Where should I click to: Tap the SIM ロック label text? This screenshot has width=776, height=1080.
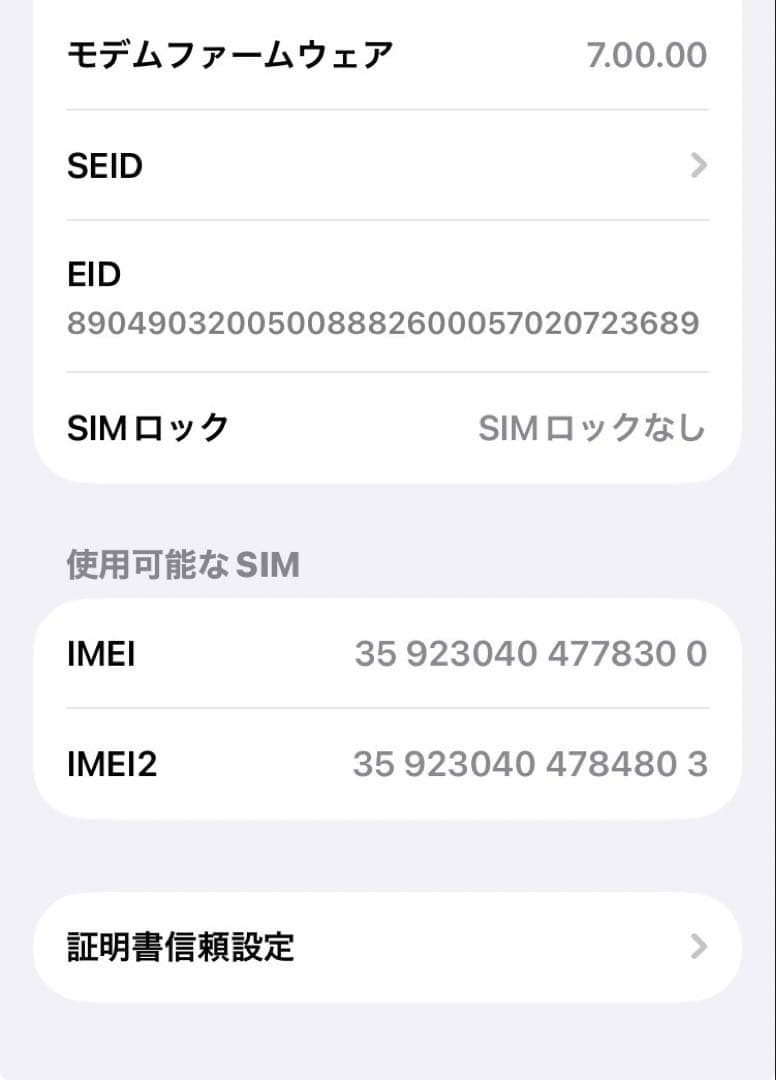pyautogui.click(x=146, y=426)
